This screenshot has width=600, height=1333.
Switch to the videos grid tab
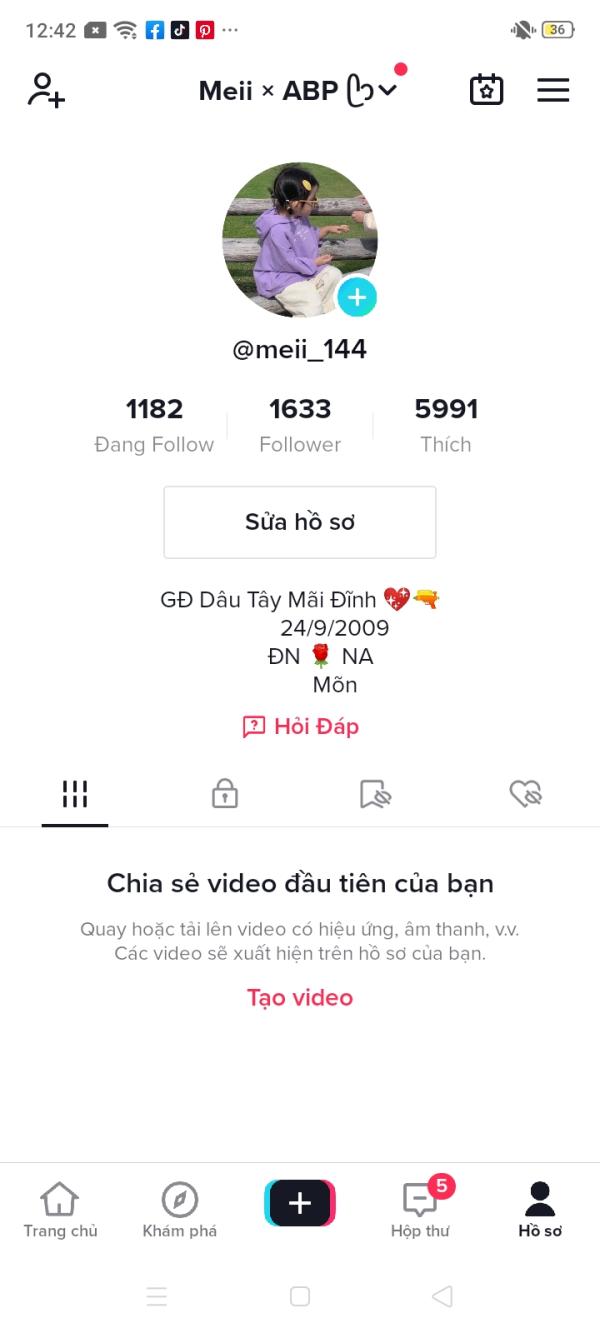[75, 794]
